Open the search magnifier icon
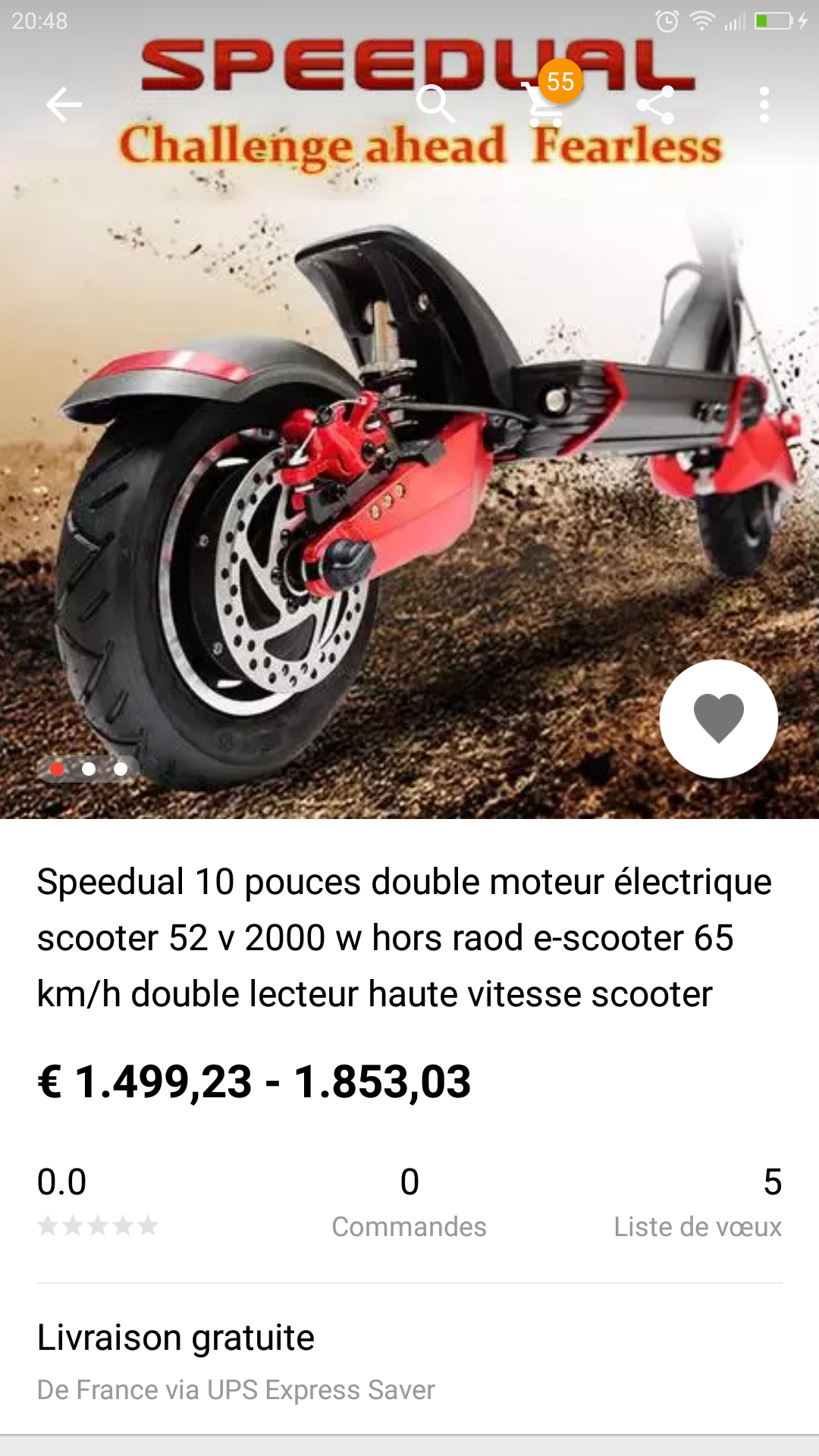This screenshot has height=1456, width=819. tap(435, 104)
